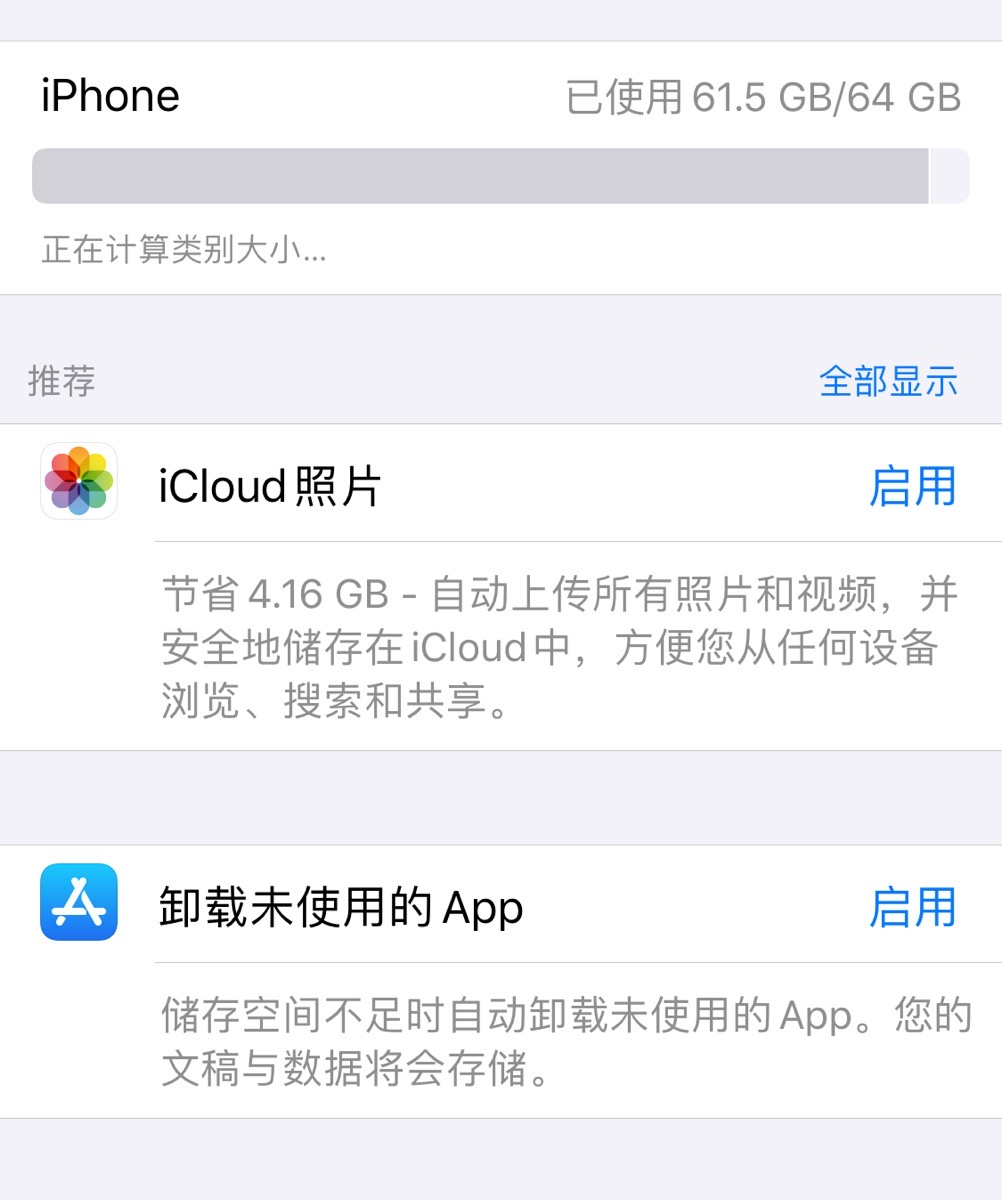Tap the automatic offload description text
The width and height of the screenshot is (1002, 1200).
point(560,1040)
